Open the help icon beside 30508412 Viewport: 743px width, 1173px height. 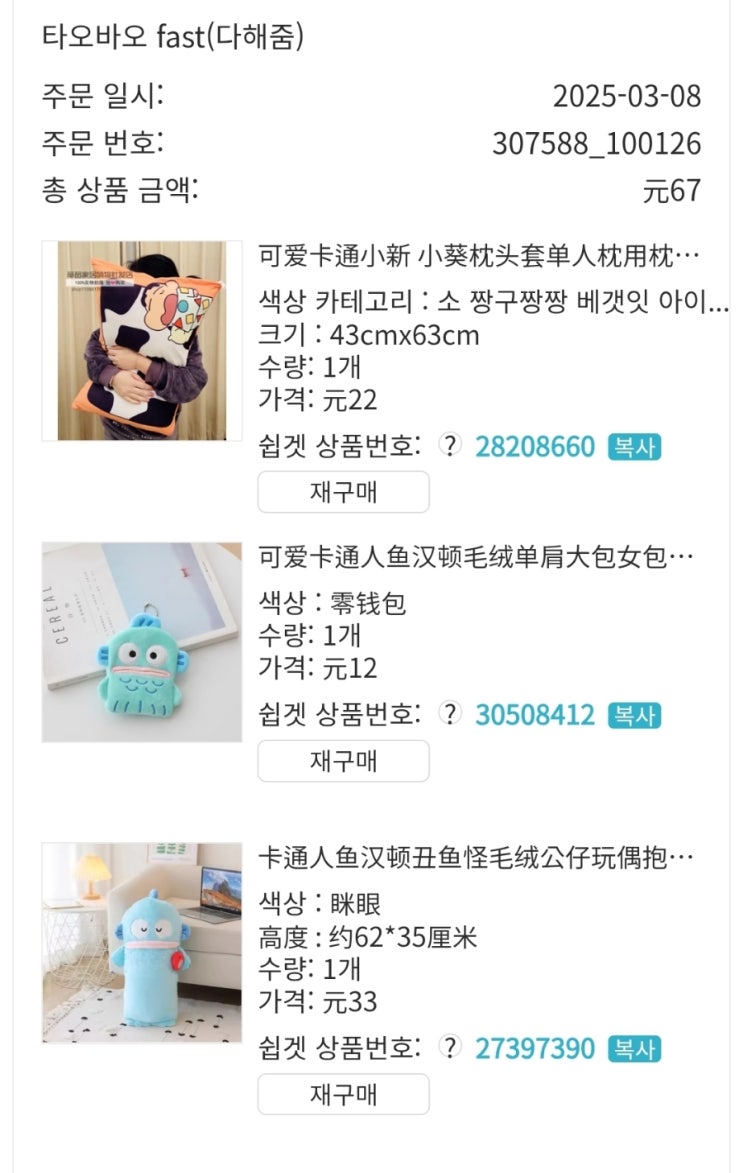pos(449,714)
